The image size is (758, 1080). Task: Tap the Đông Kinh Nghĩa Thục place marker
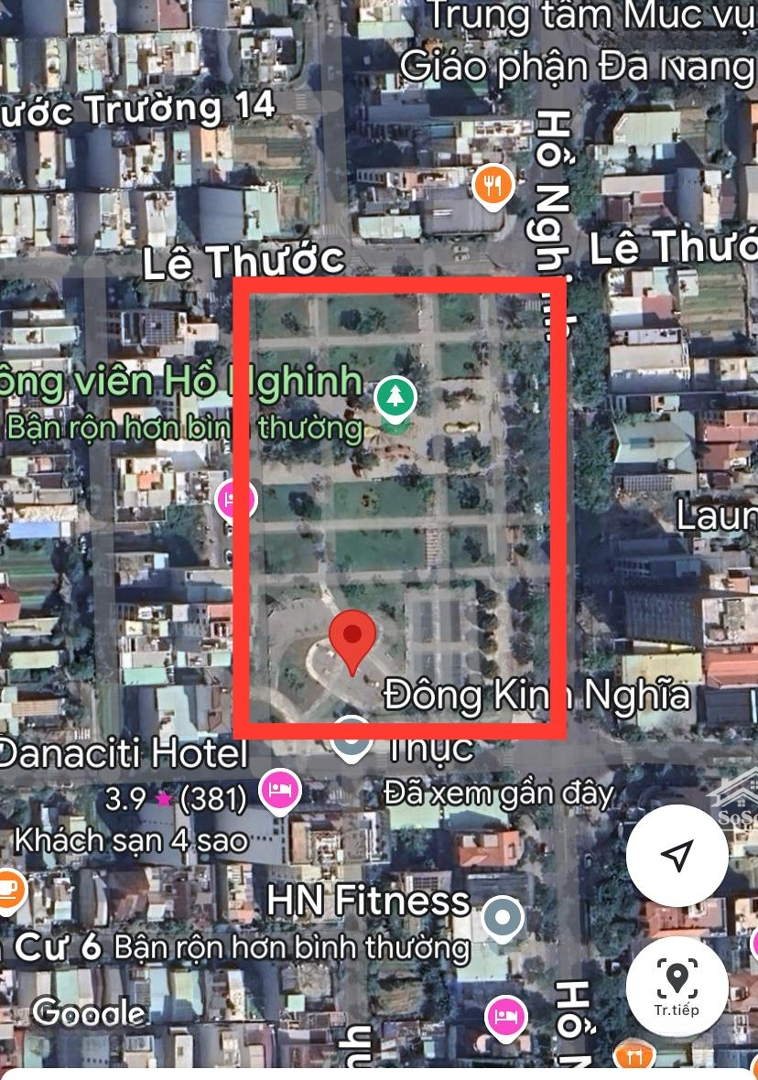(x=351, y=740)
